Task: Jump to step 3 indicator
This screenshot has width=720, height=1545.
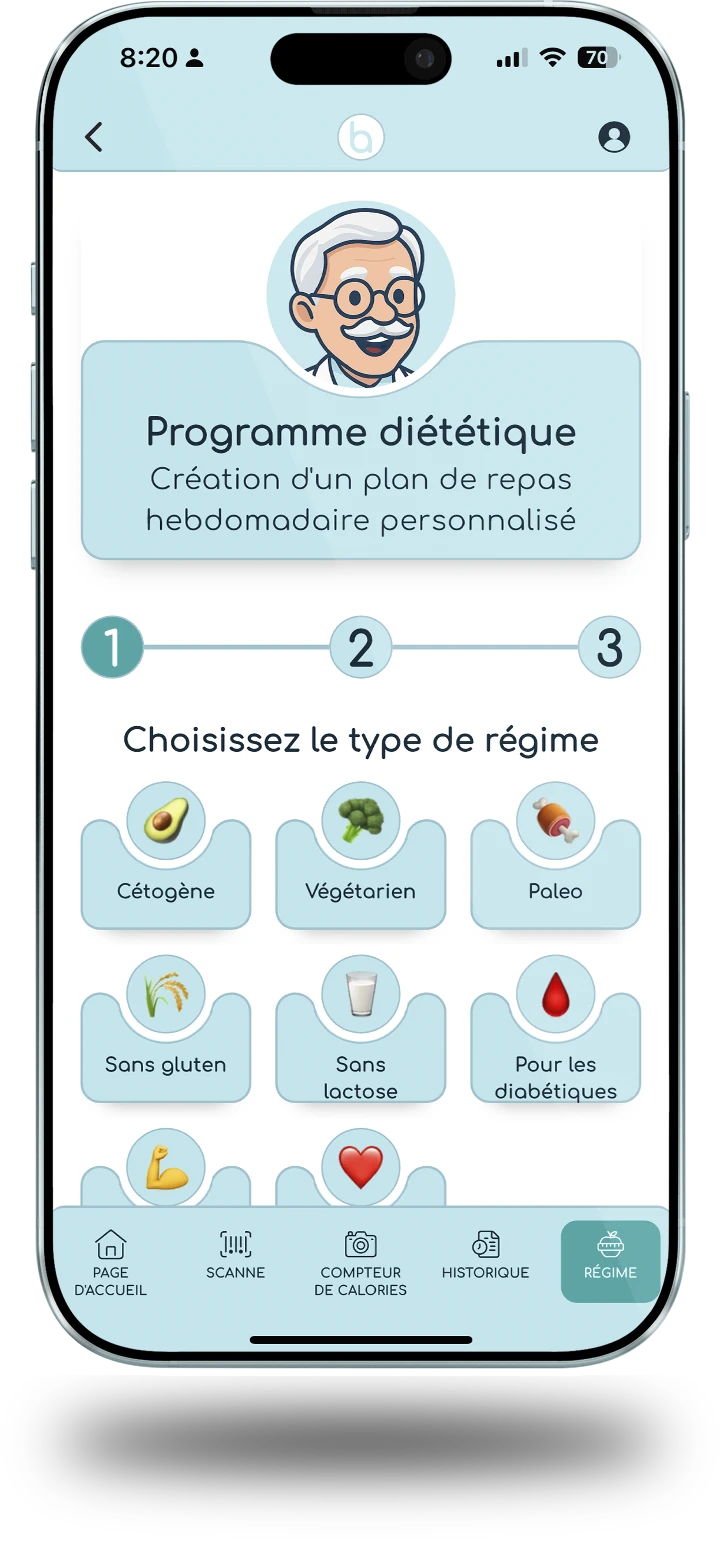Action: pyautogui.click(x=609, y=648)
